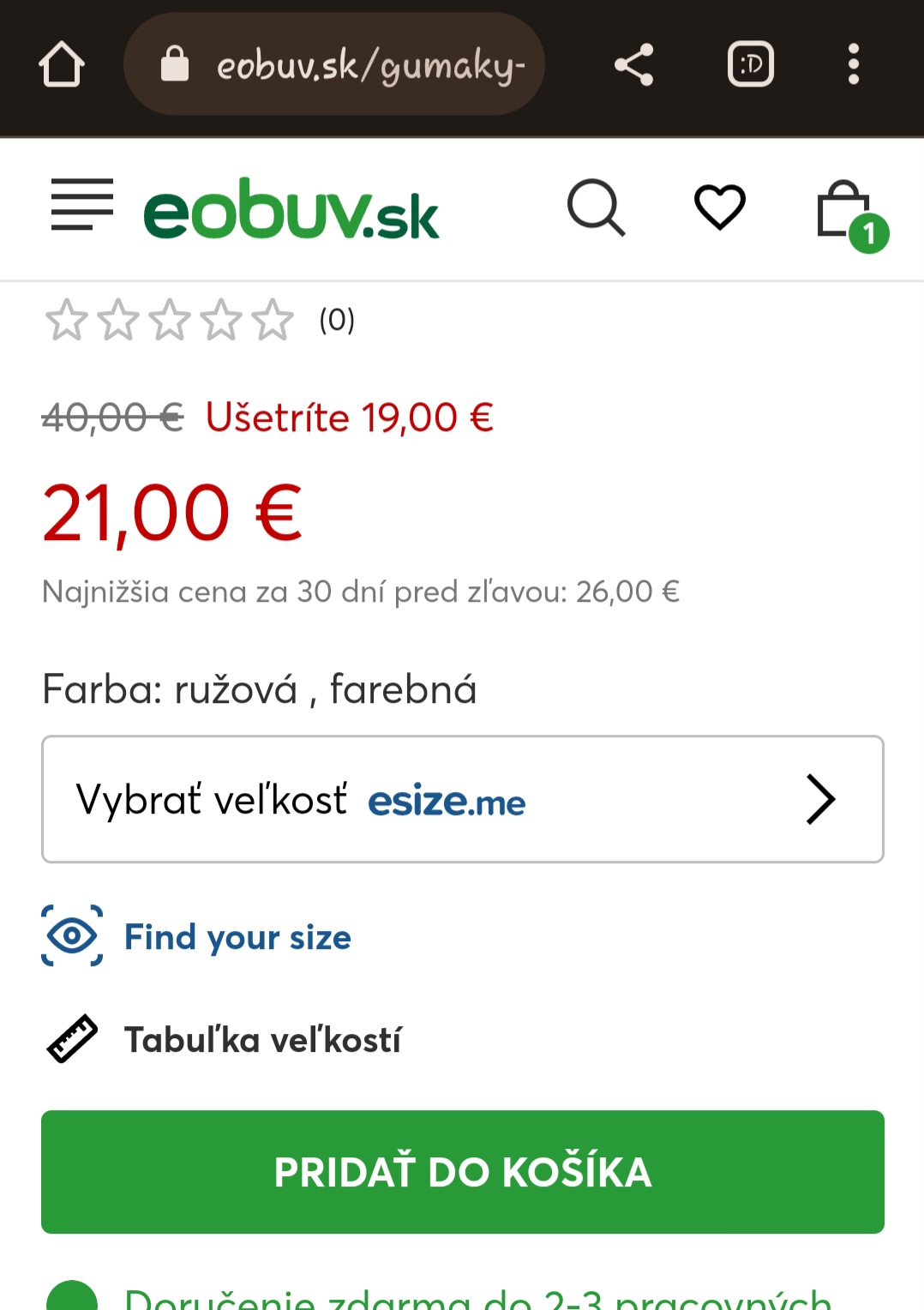Share this page from the browser
Image resolution: width=924 pixels, height=1310 pixels.
(x=633, y=65)
